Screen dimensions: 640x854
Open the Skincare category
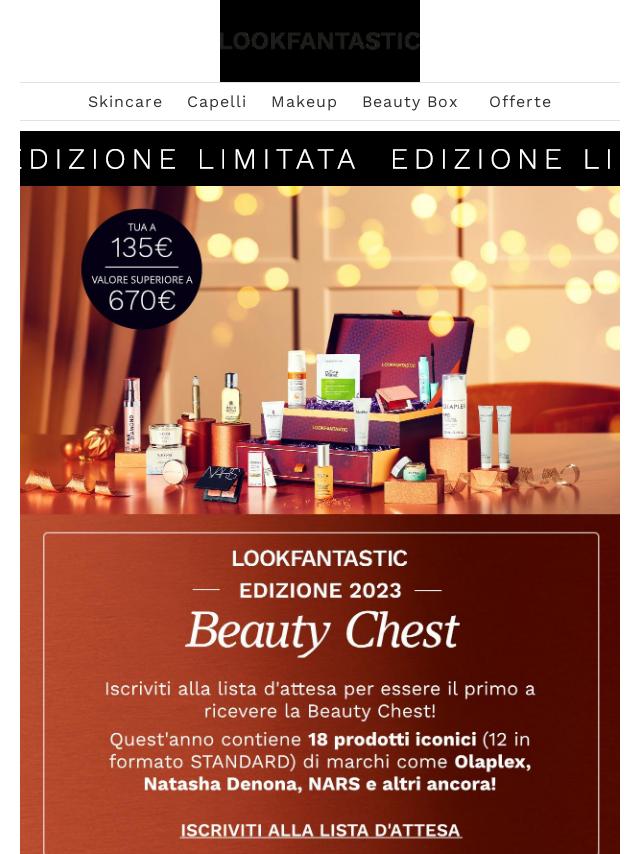click(x=125, y=102)
